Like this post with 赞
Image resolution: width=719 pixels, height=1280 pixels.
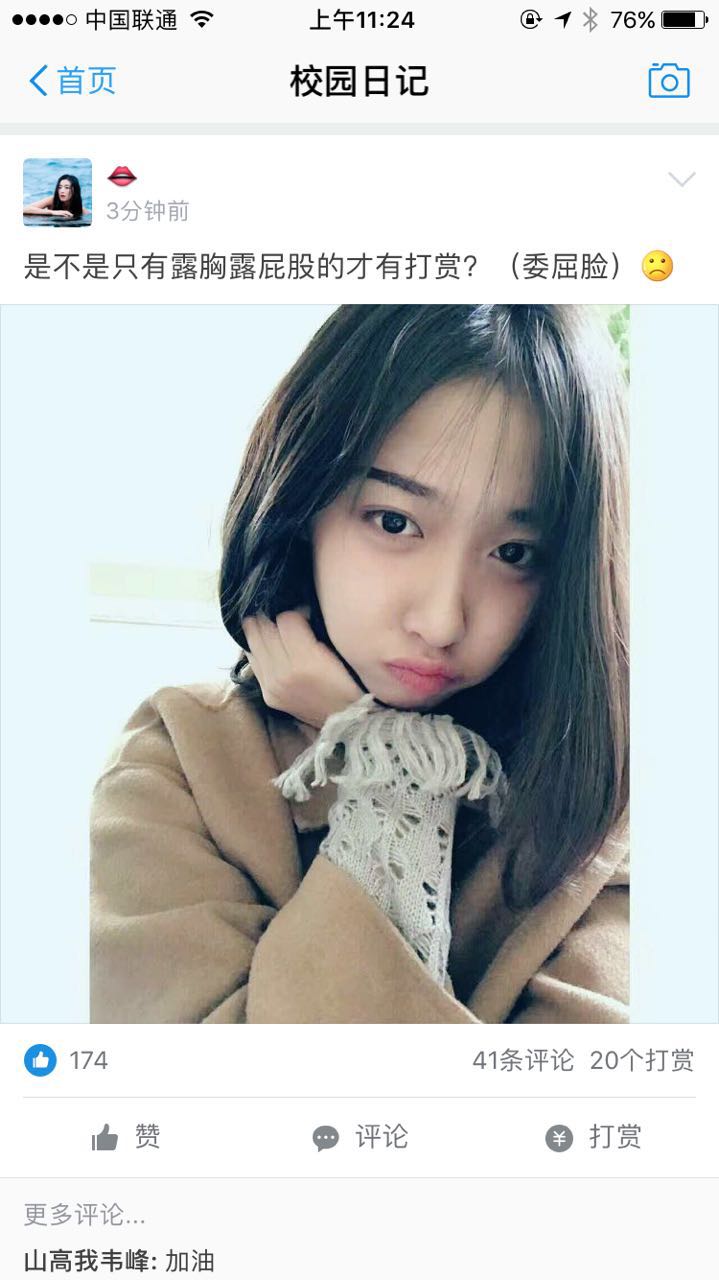(125, 1137)
